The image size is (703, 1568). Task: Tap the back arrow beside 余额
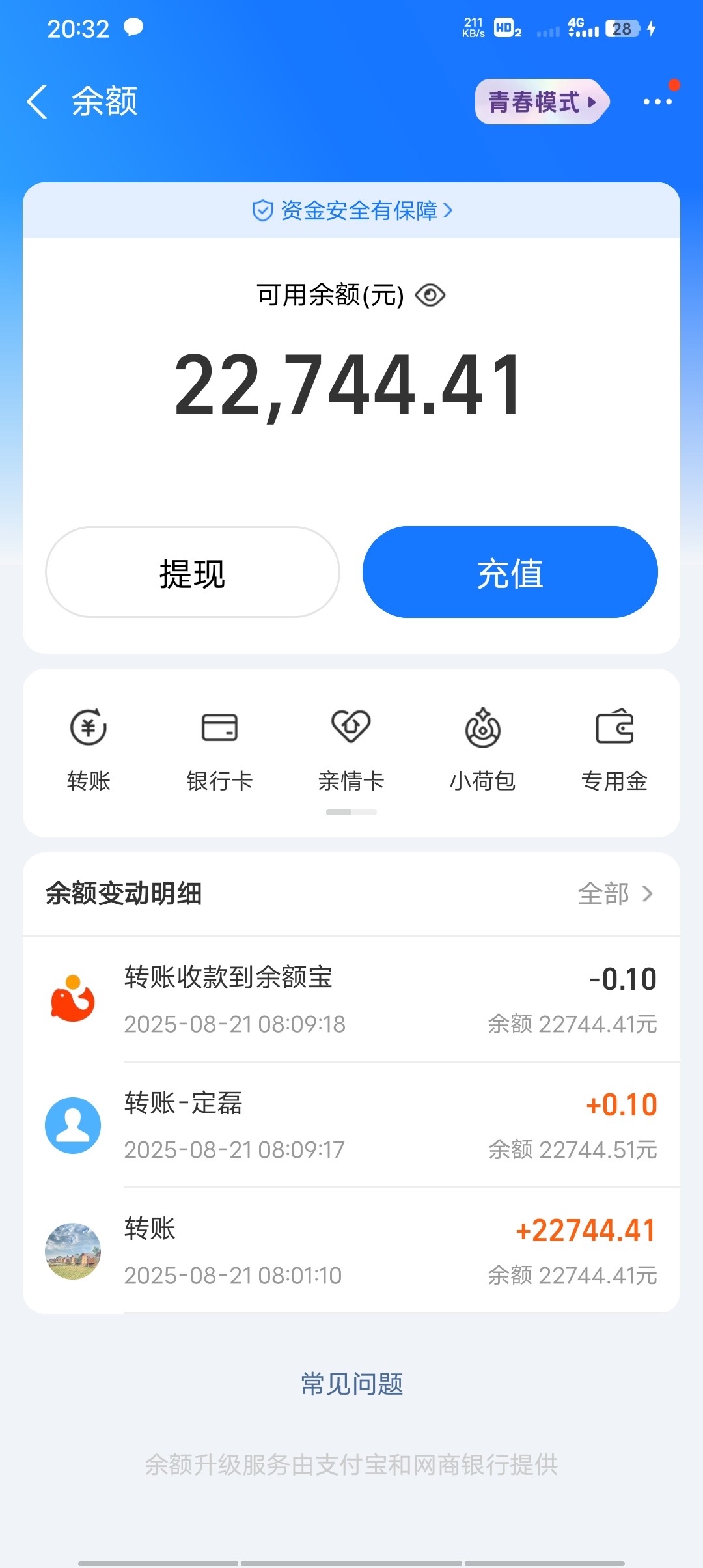pos(37,102)
